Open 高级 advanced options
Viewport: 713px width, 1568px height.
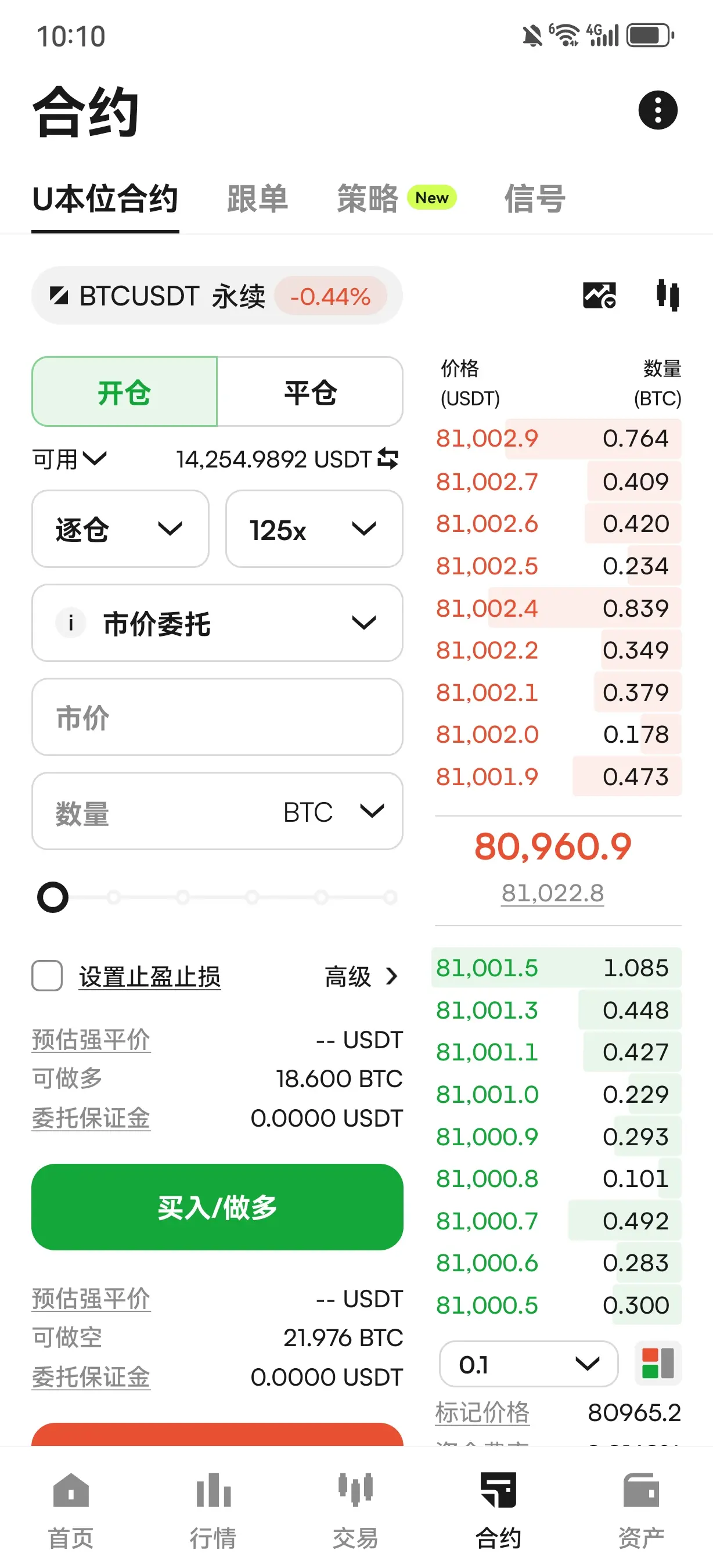click(x=361, y=977)
